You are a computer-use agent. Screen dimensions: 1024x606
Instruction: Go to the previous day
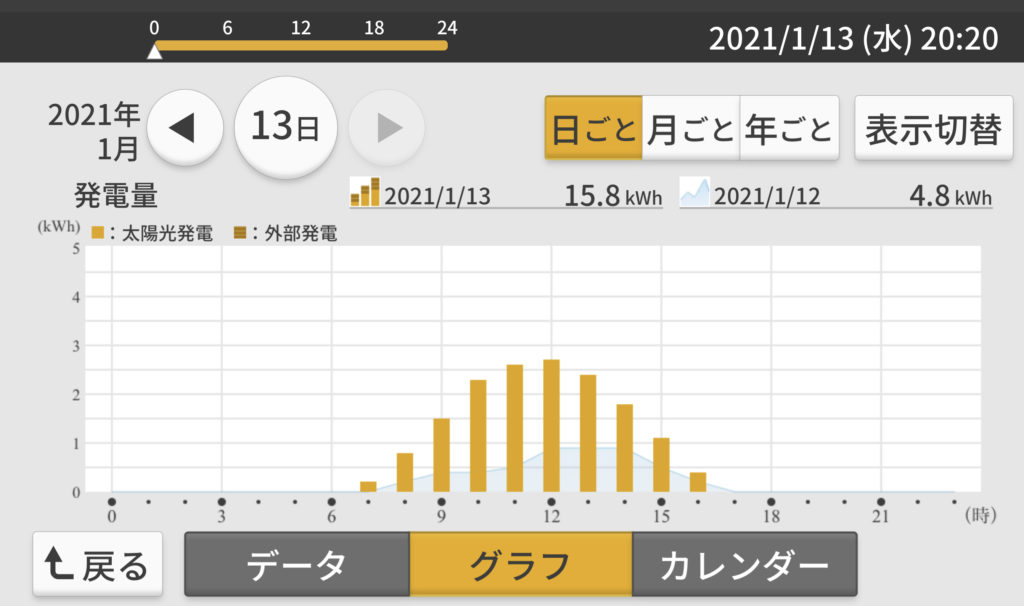point(185,127)
